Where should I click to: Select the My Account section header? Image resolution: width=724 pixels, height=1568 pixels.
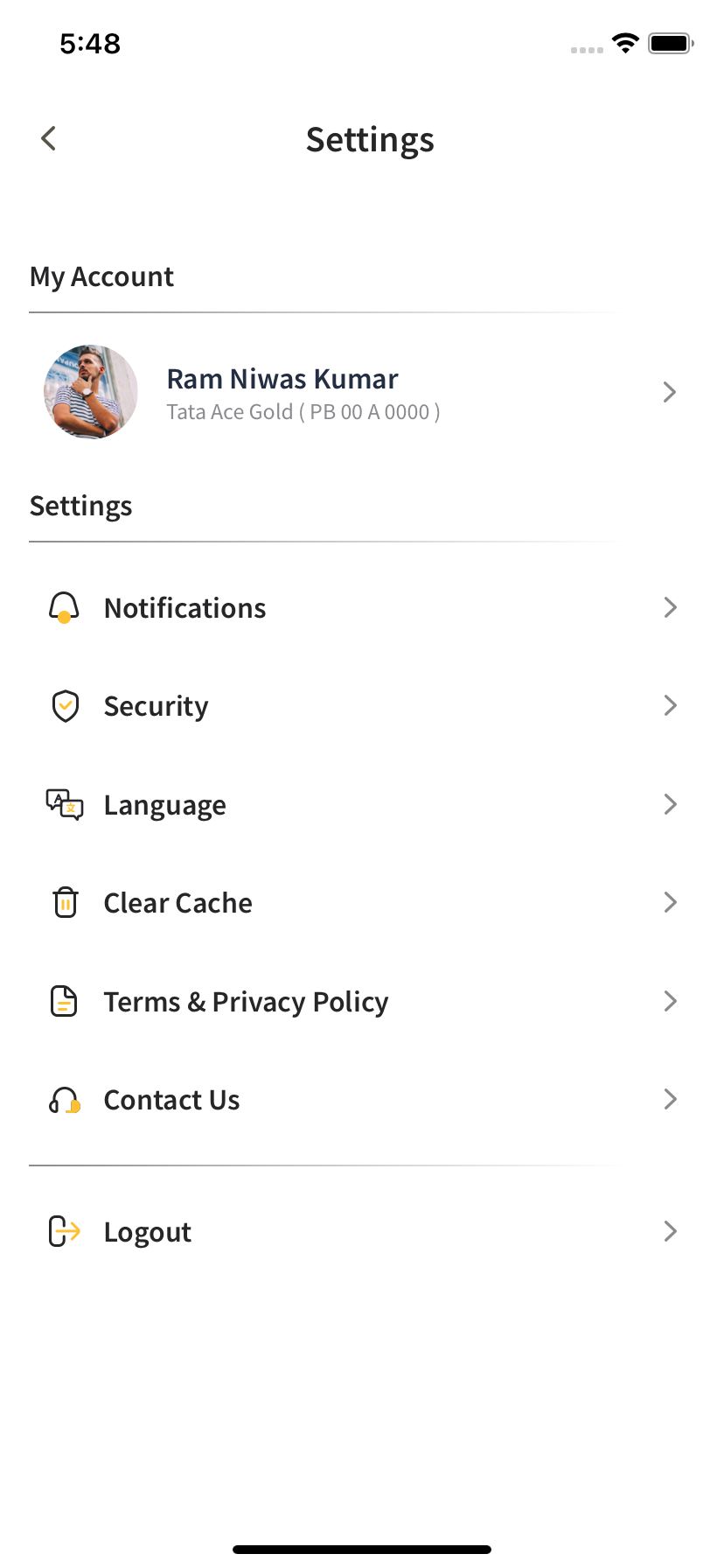point(101,276)
